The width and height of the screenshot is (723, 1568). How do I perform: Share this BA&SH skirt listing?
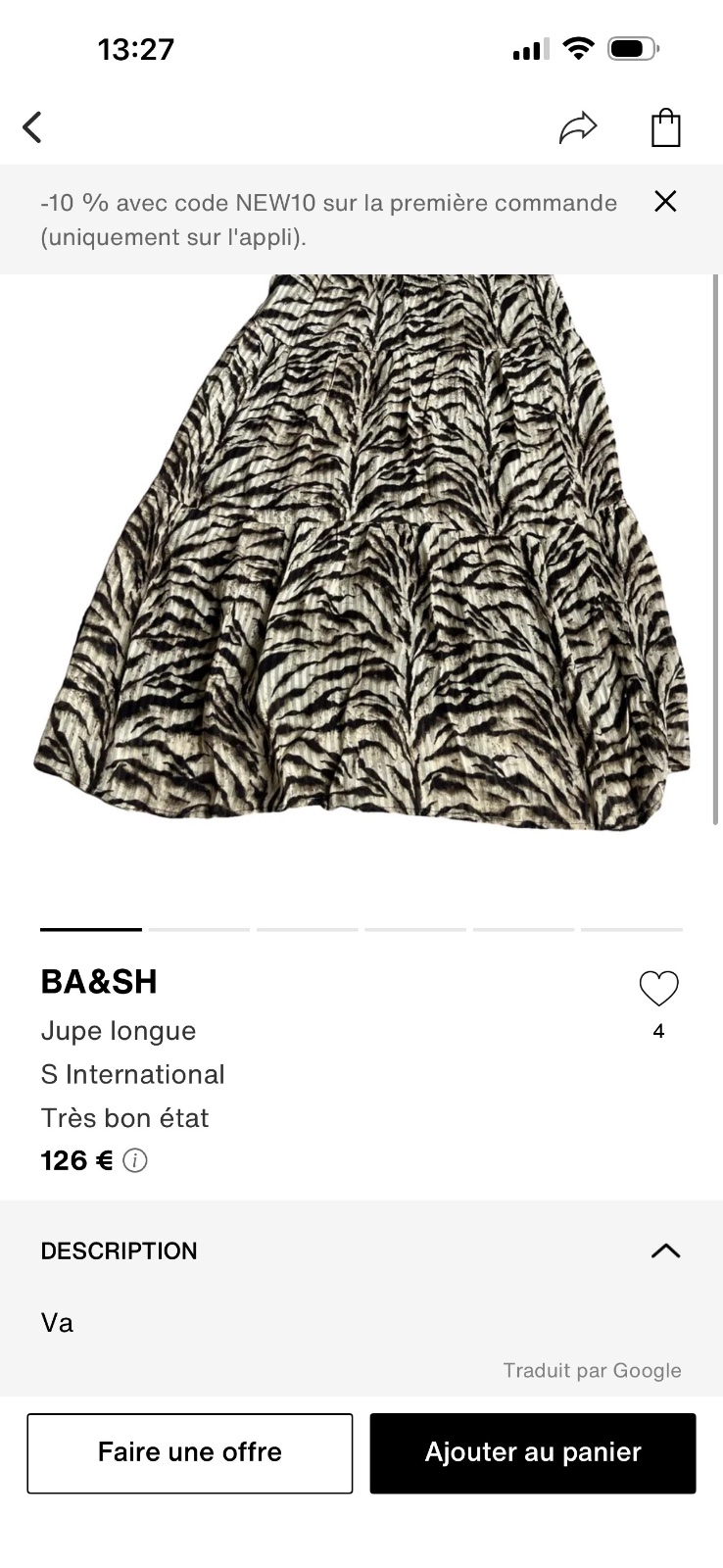578,127
